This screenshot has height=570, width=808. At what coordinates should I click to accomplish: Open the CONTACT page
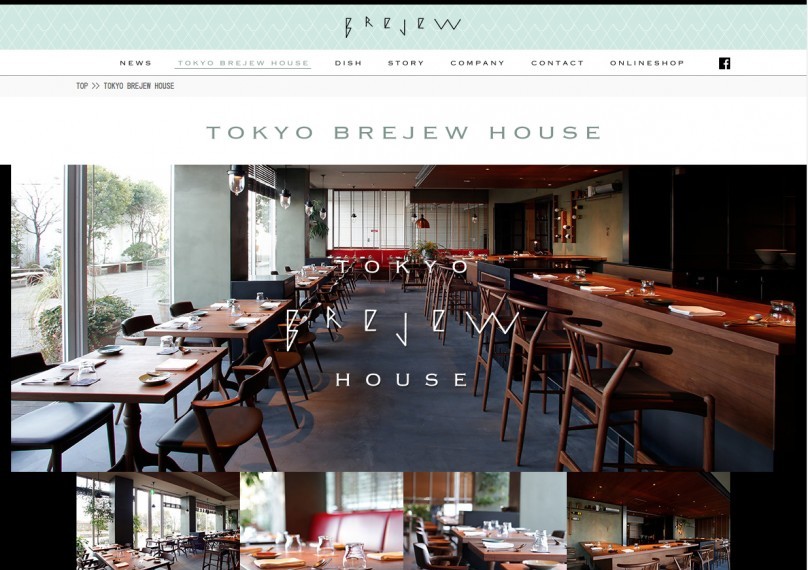tap(557, 63)
